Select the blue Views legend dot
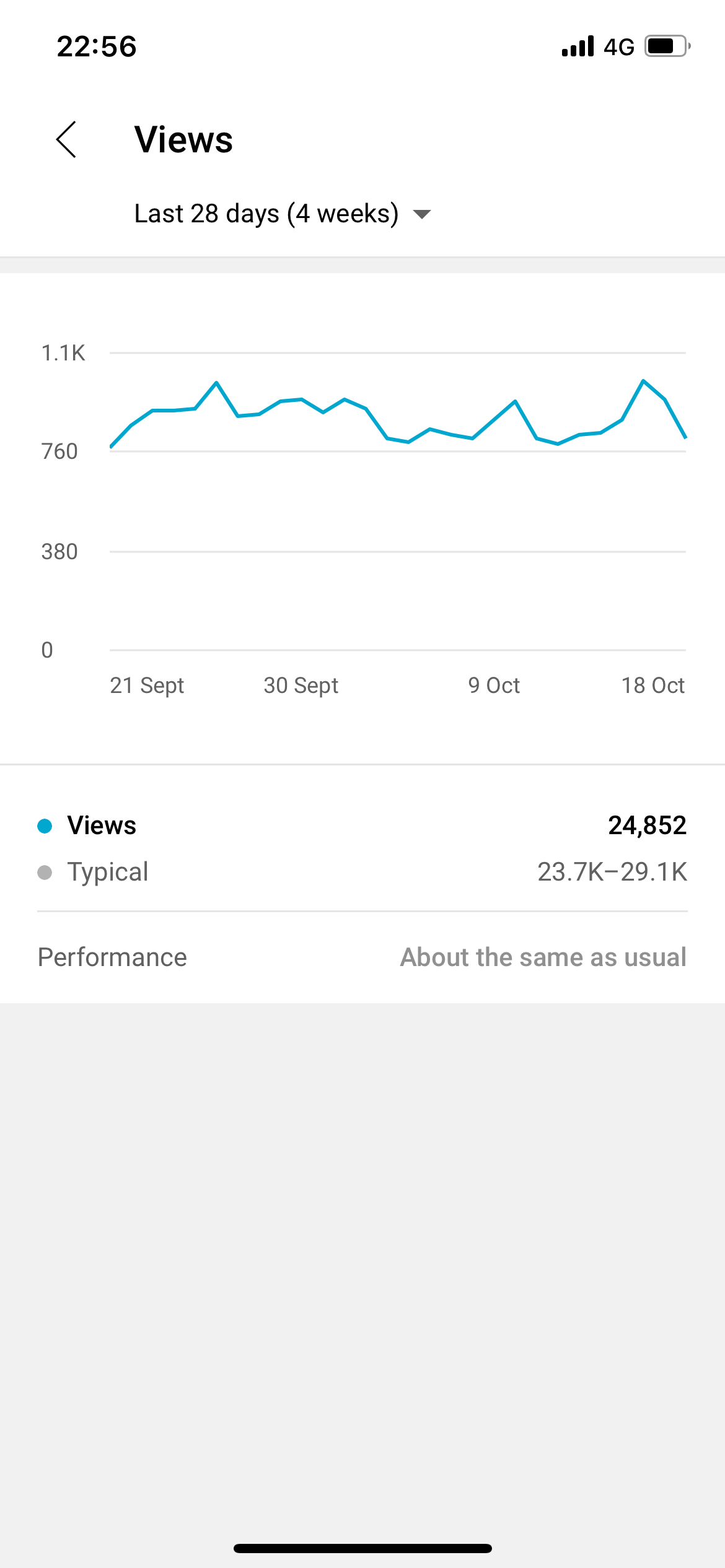Screen dimensions: 725x1568 tap(44, 826)
